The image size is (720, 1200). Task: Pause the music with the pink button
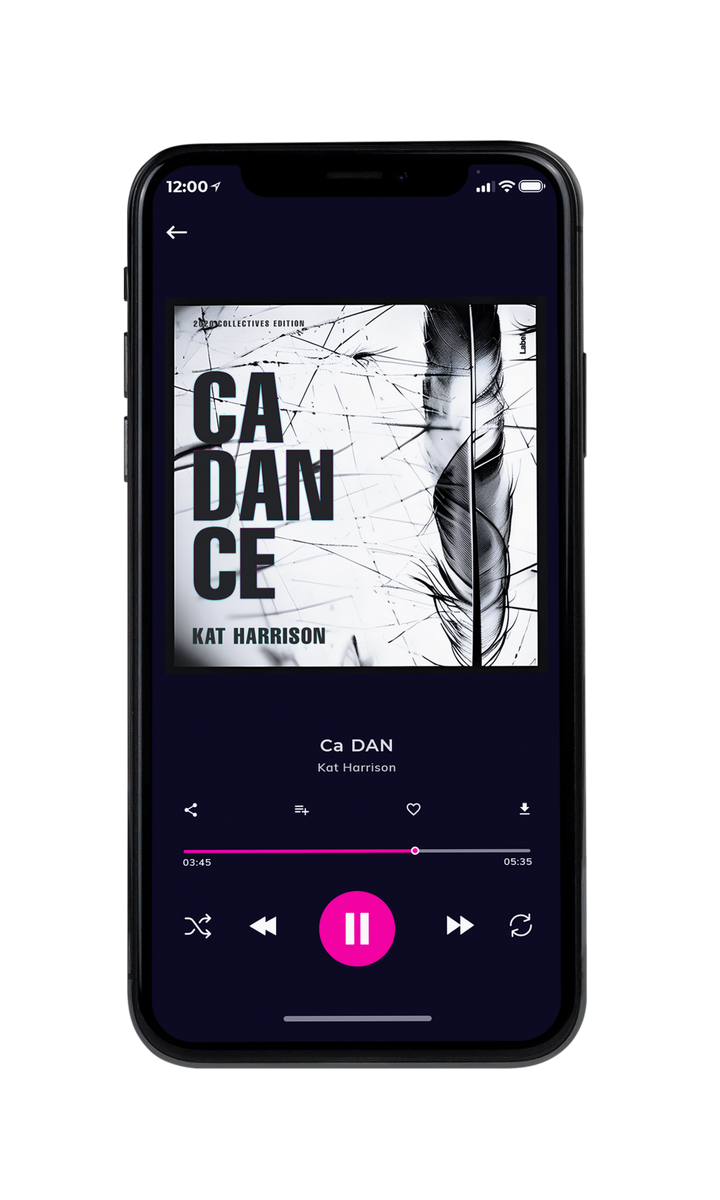point(357,929)
